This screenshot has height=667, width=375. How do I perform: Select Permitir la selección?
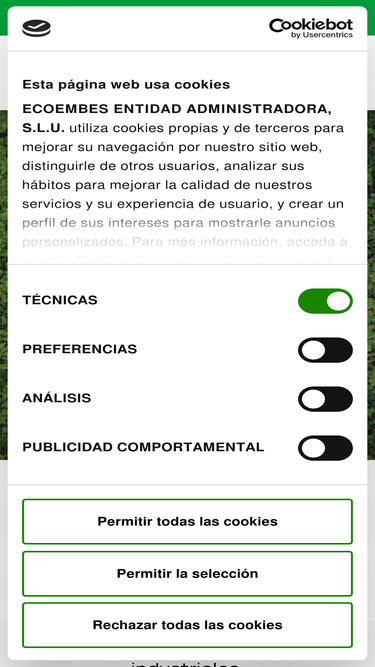[188, 573]
